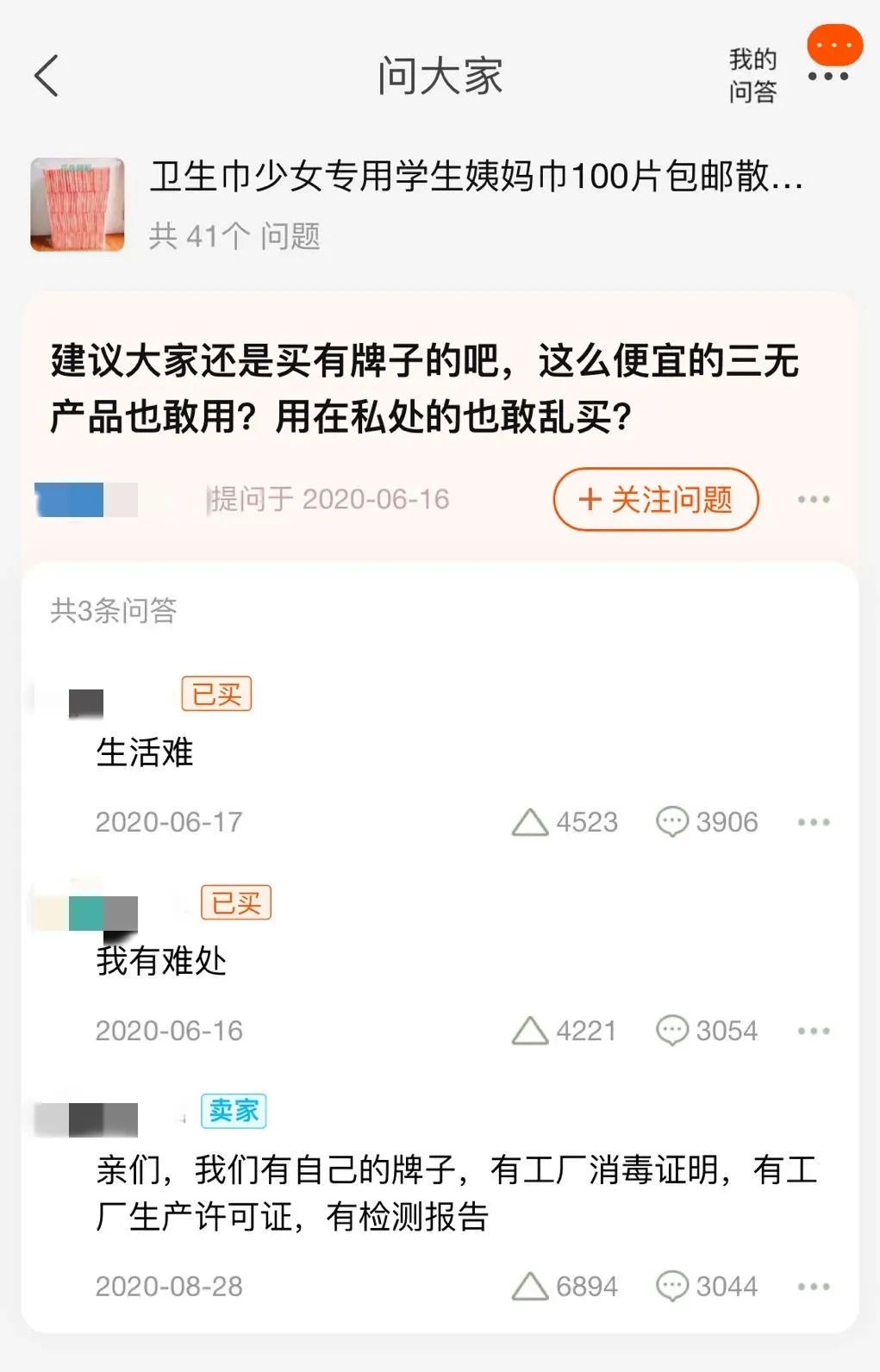880x1372 pixels.
Task: Tap the comment bubble on the seller's reply
Action: (671, 1288)
